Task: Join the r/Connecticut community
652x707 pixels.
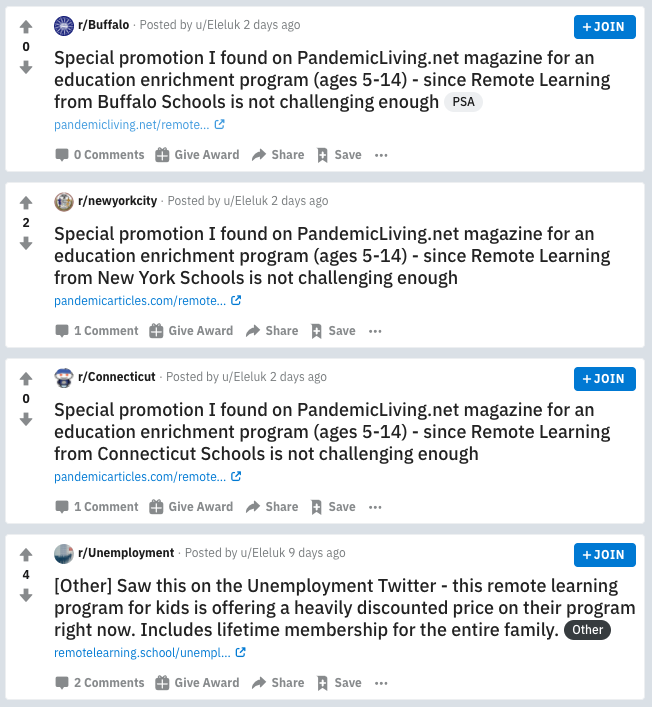Action: pos(604,379)
